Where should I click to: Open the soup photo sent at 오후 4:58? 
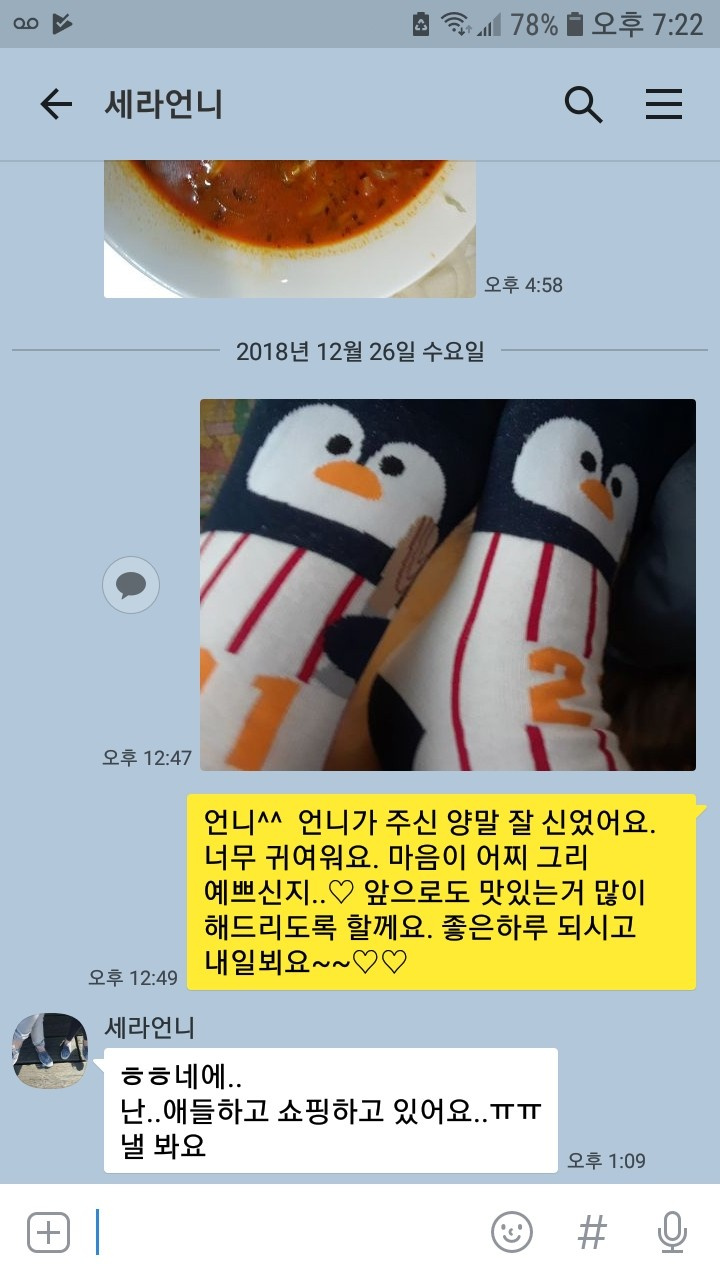point(289,230)
